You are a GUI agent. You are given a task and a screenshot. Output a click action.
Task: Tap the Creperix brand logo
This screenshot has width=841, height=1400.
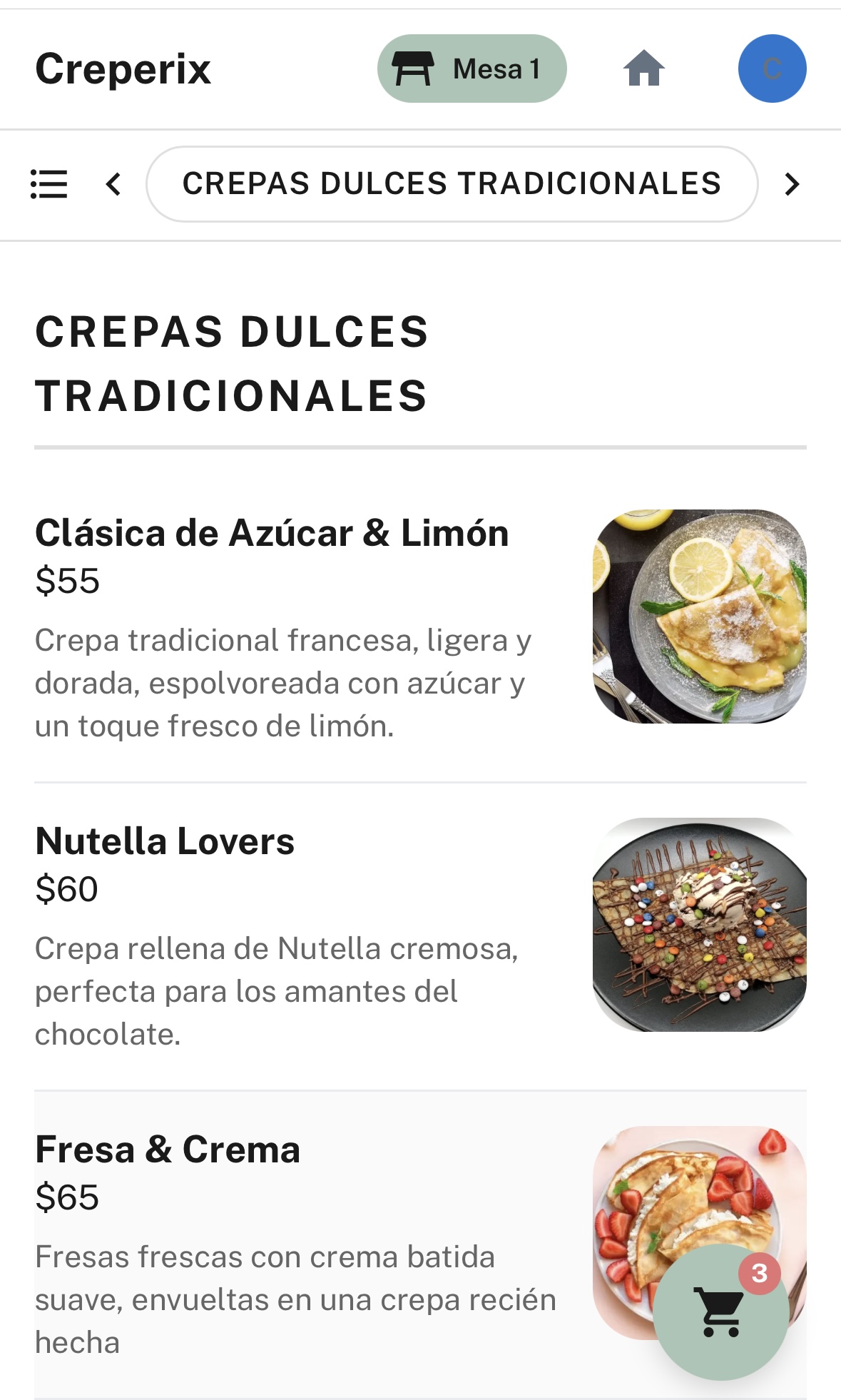(123, 69)
